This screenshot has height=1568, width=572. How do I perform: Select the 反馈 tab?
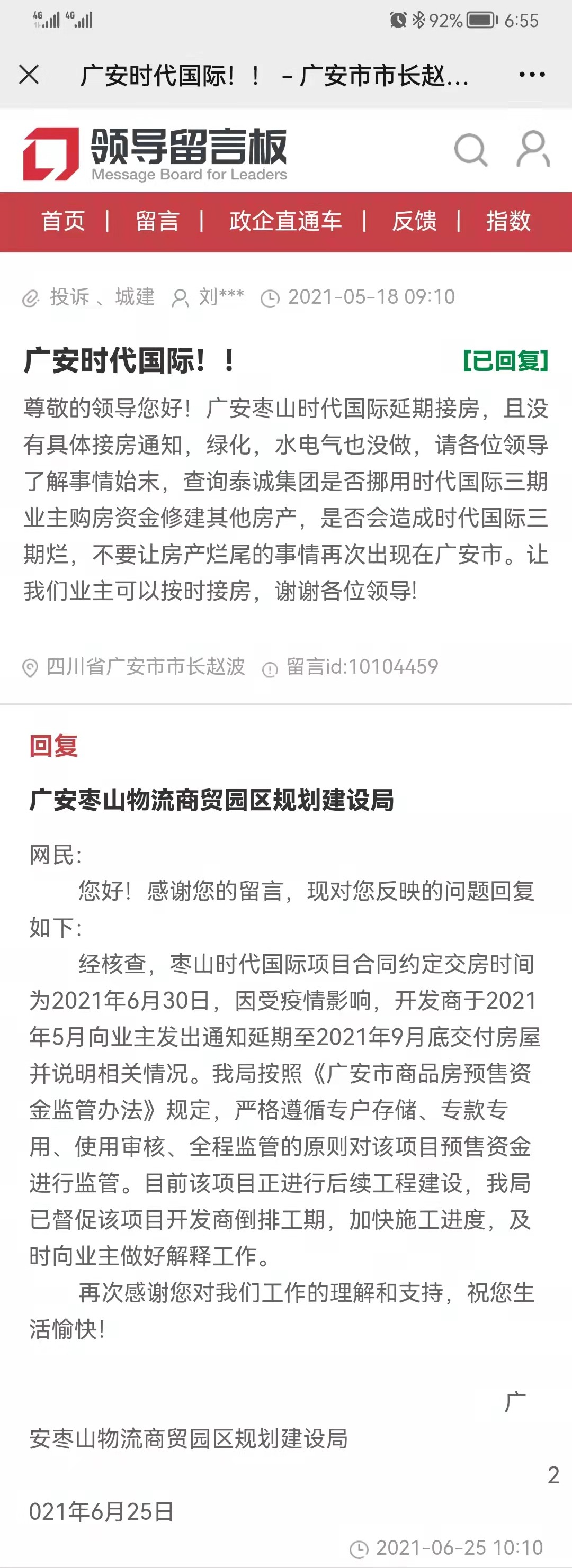coord(414,221)
